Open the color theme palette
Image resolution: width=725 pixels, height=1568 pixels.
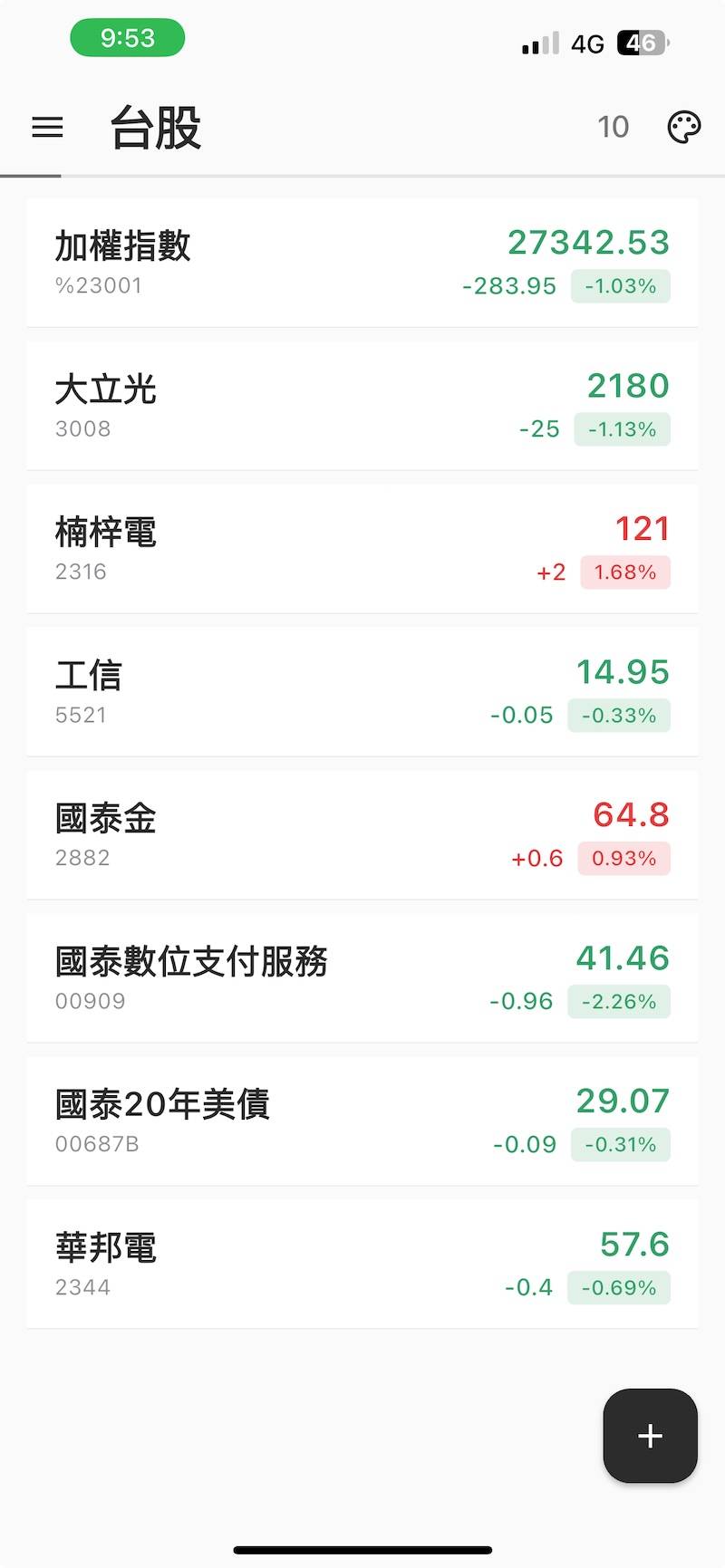click(683, 127)
